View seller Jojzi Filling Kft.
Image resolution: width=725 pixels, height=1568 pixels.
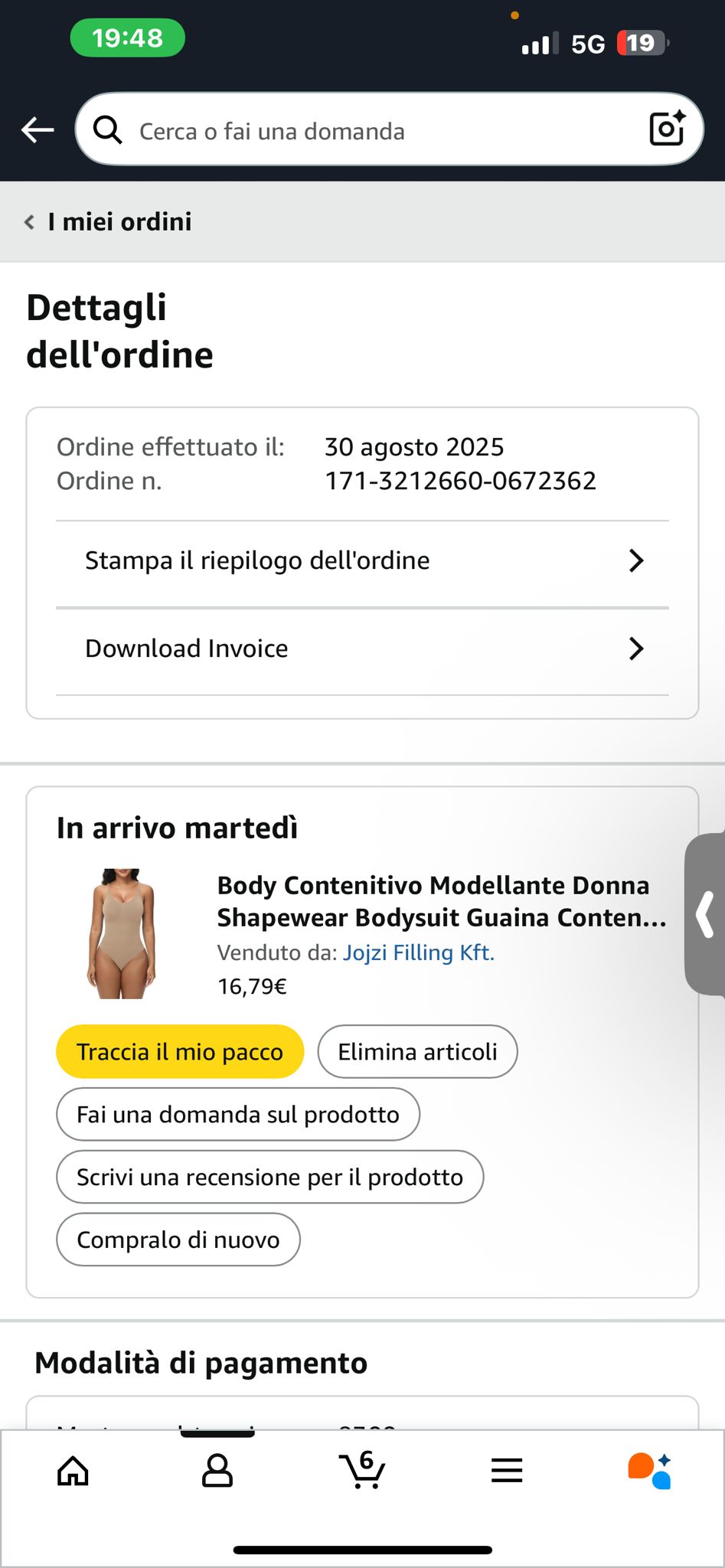click(x=418, y=952)
